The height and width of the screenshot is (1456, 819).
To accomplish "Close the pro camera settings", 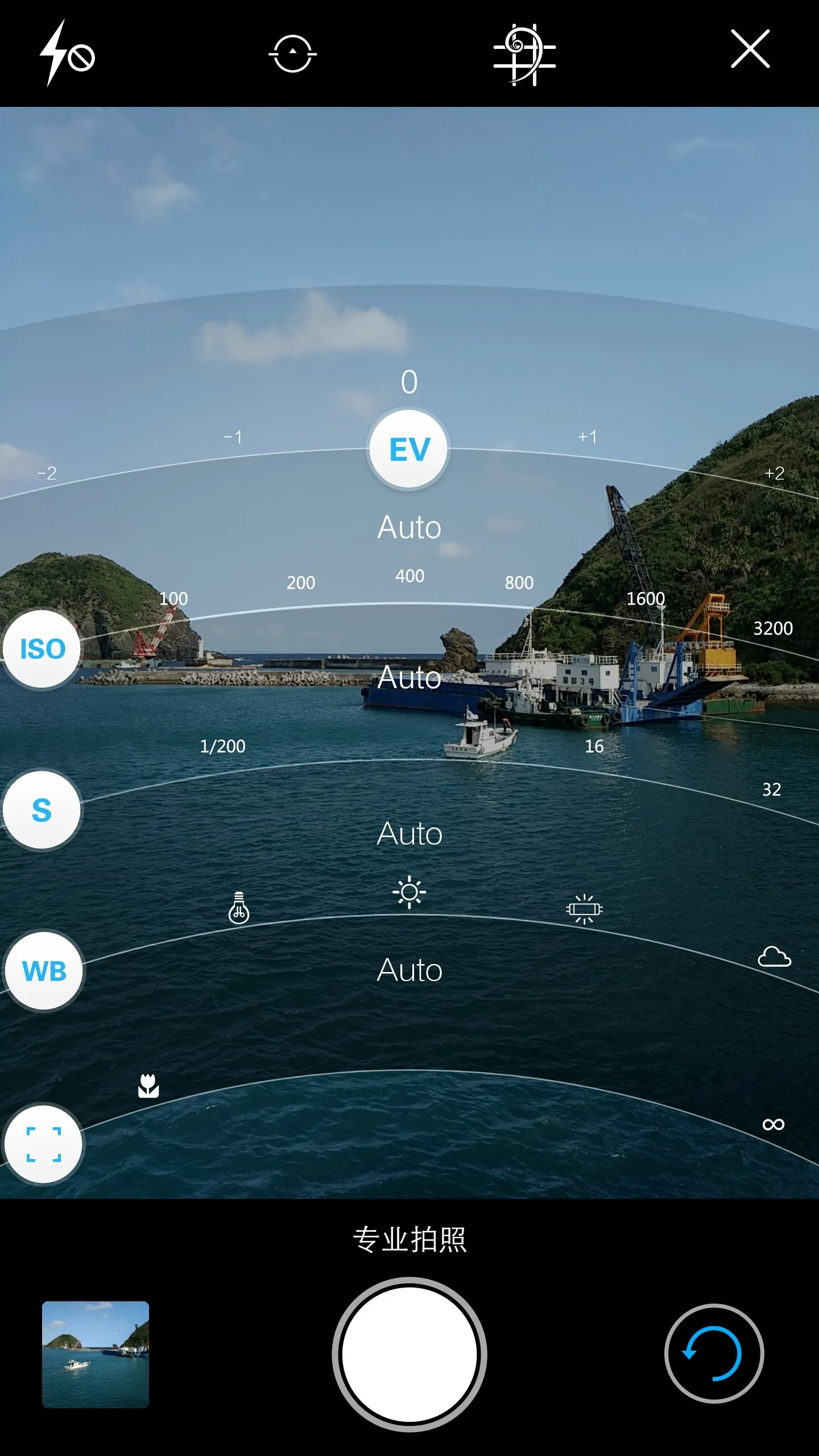I will click(750, 49).
